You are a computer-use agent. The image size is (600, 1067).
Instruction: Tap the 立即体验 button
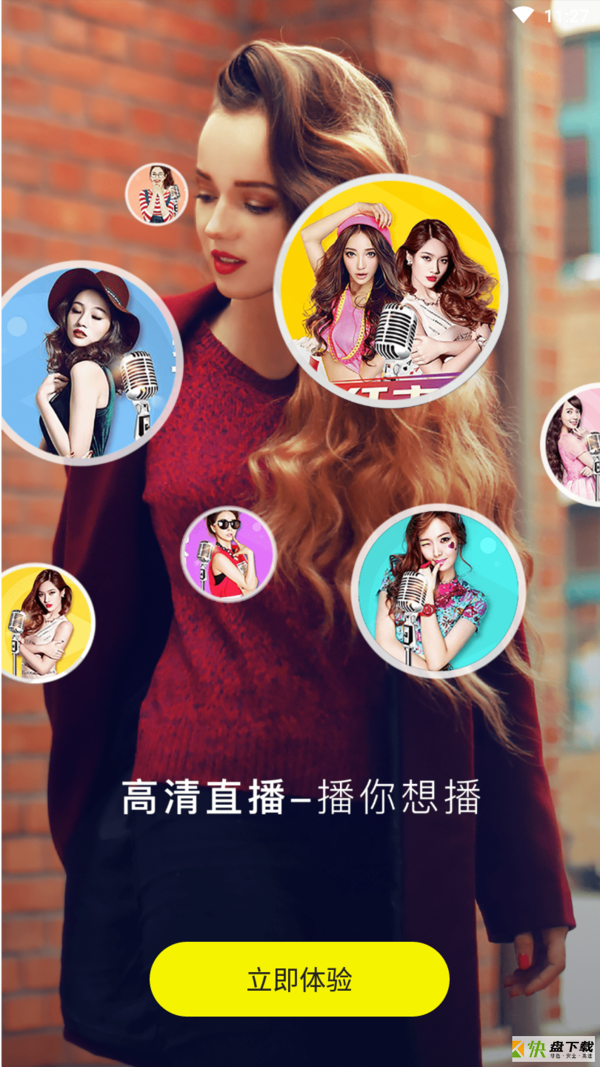click(x=299, y=979)
